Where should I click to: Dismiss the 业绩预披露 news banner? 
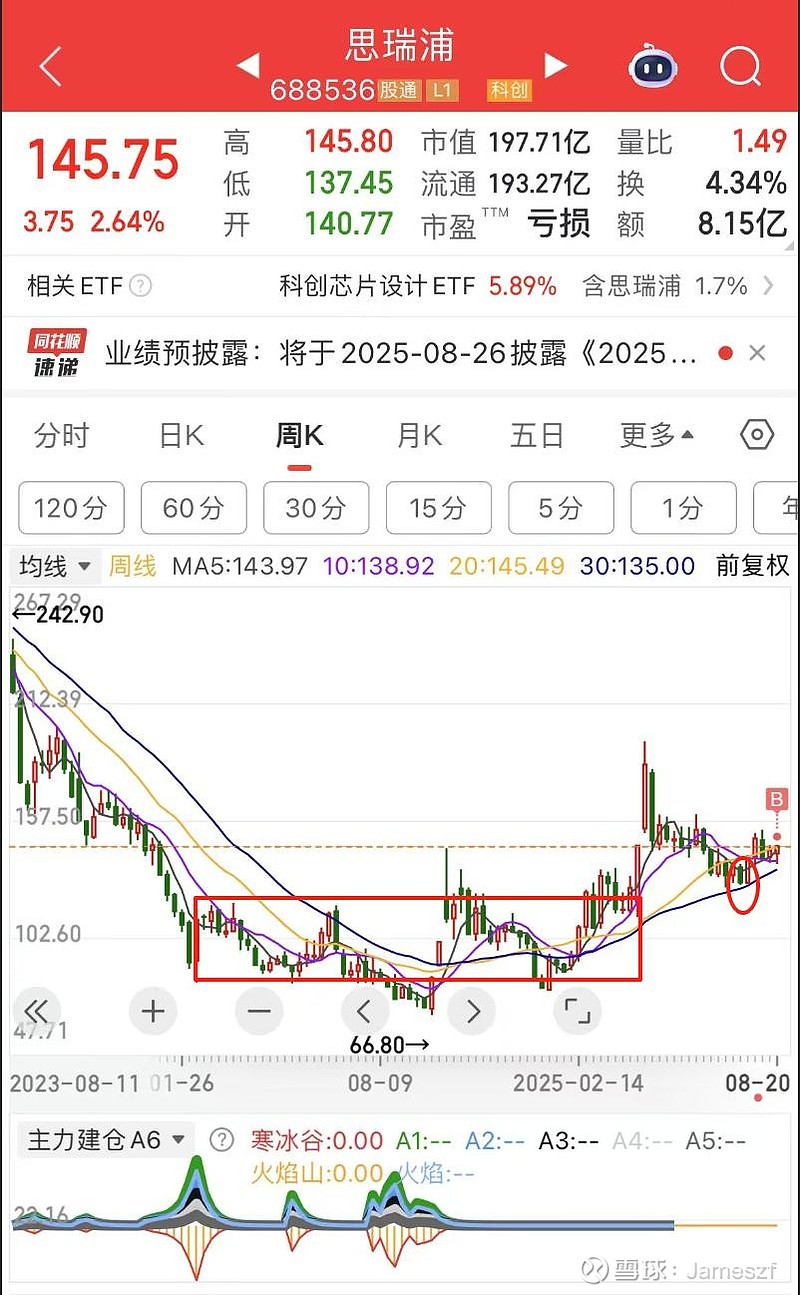tap(757, 353)
